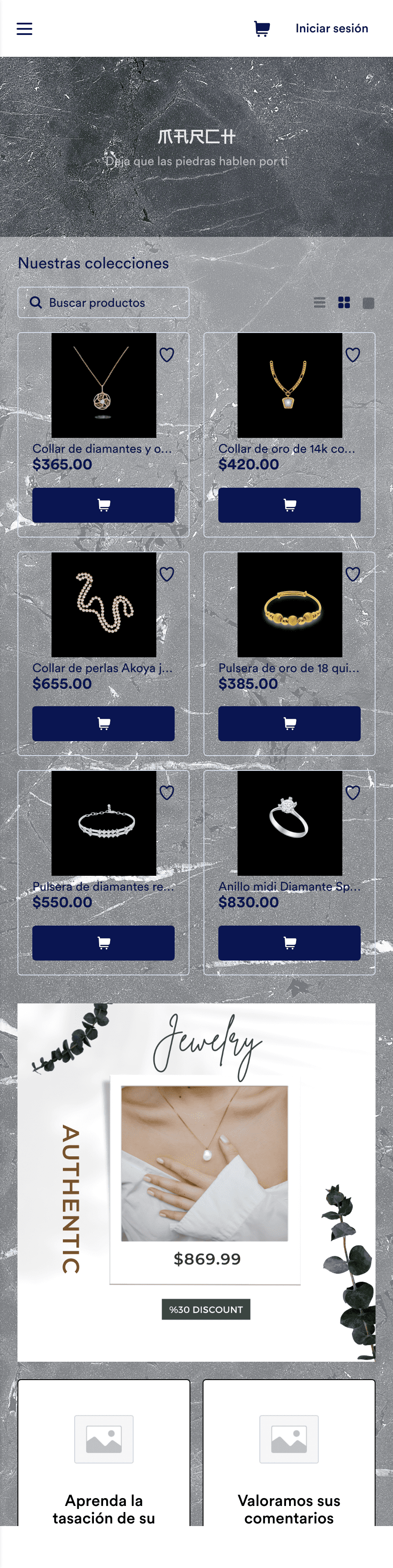
Task: Switch to single card view layout
Action: click(368, 303)
